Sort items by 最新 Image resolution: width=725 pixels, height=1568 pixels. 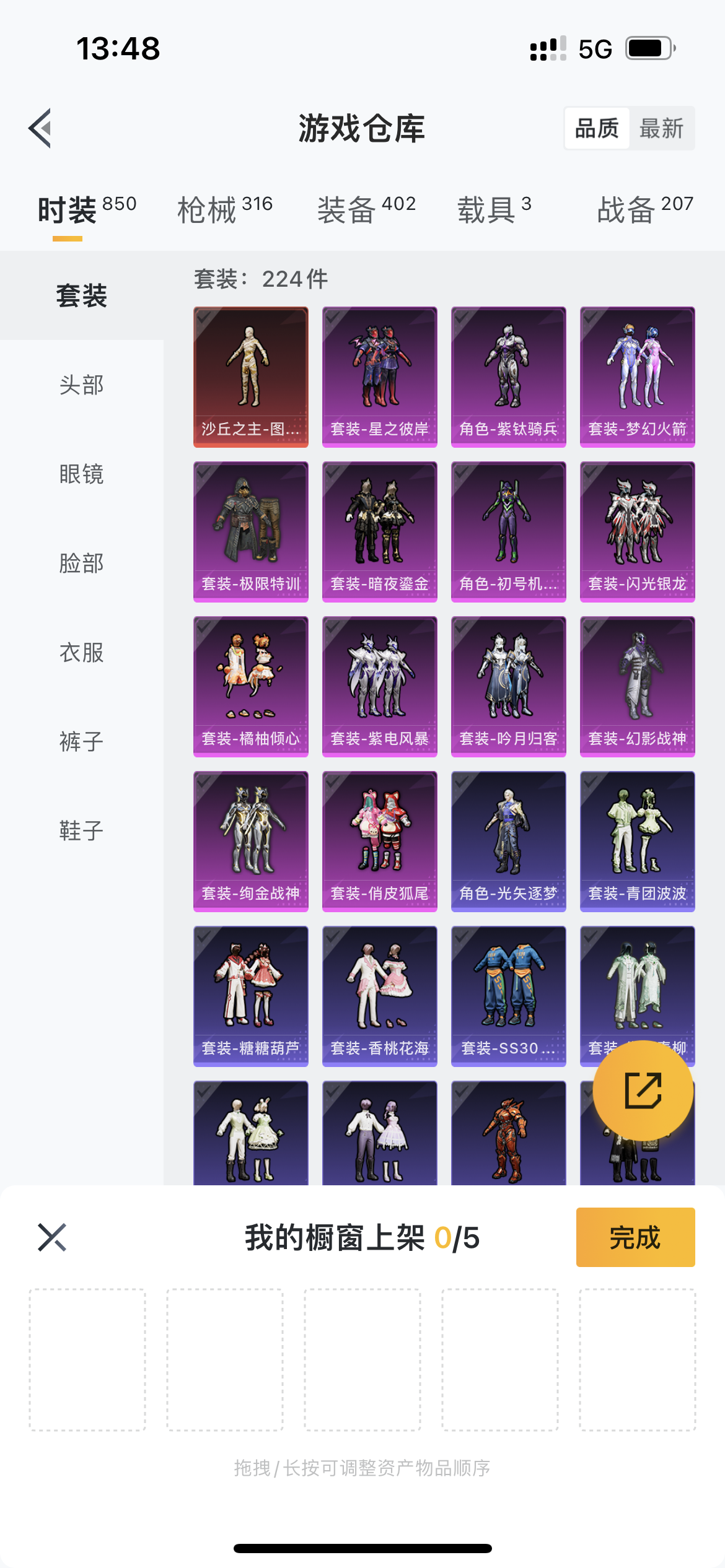click(661, 129)
